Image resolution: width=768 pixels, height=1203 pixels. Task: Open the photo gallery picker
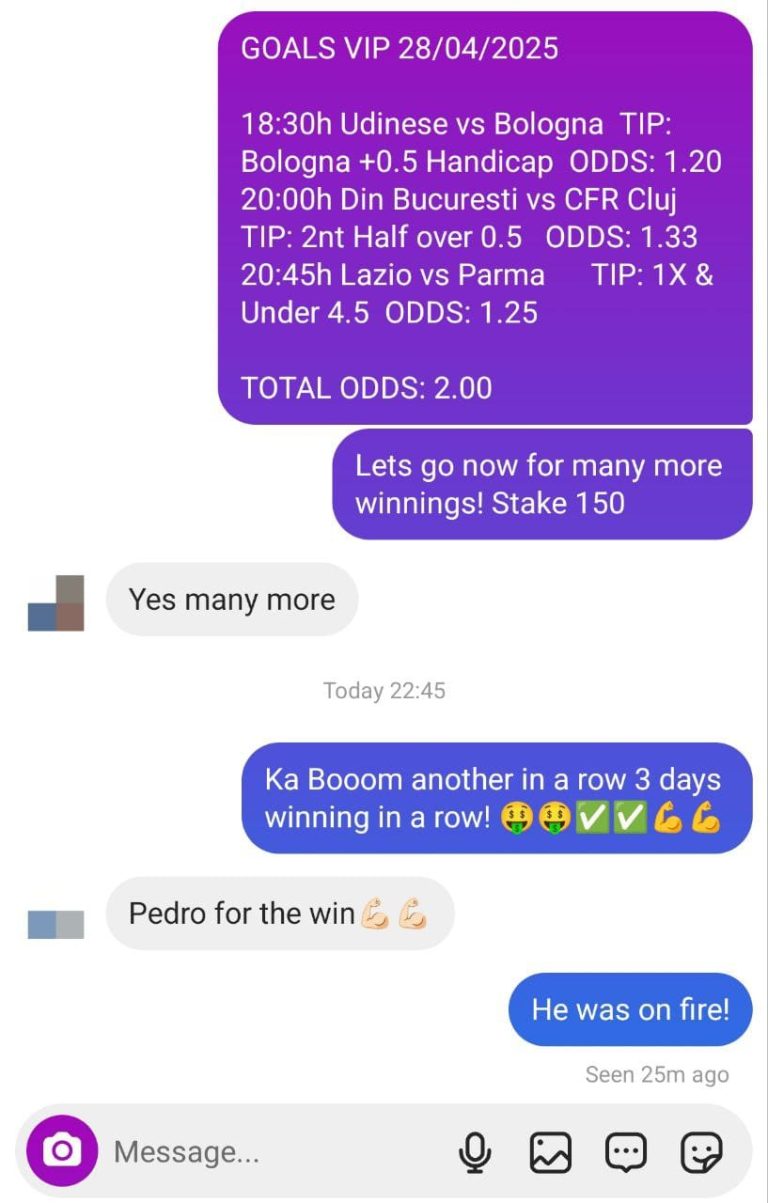click(550, 1152)
